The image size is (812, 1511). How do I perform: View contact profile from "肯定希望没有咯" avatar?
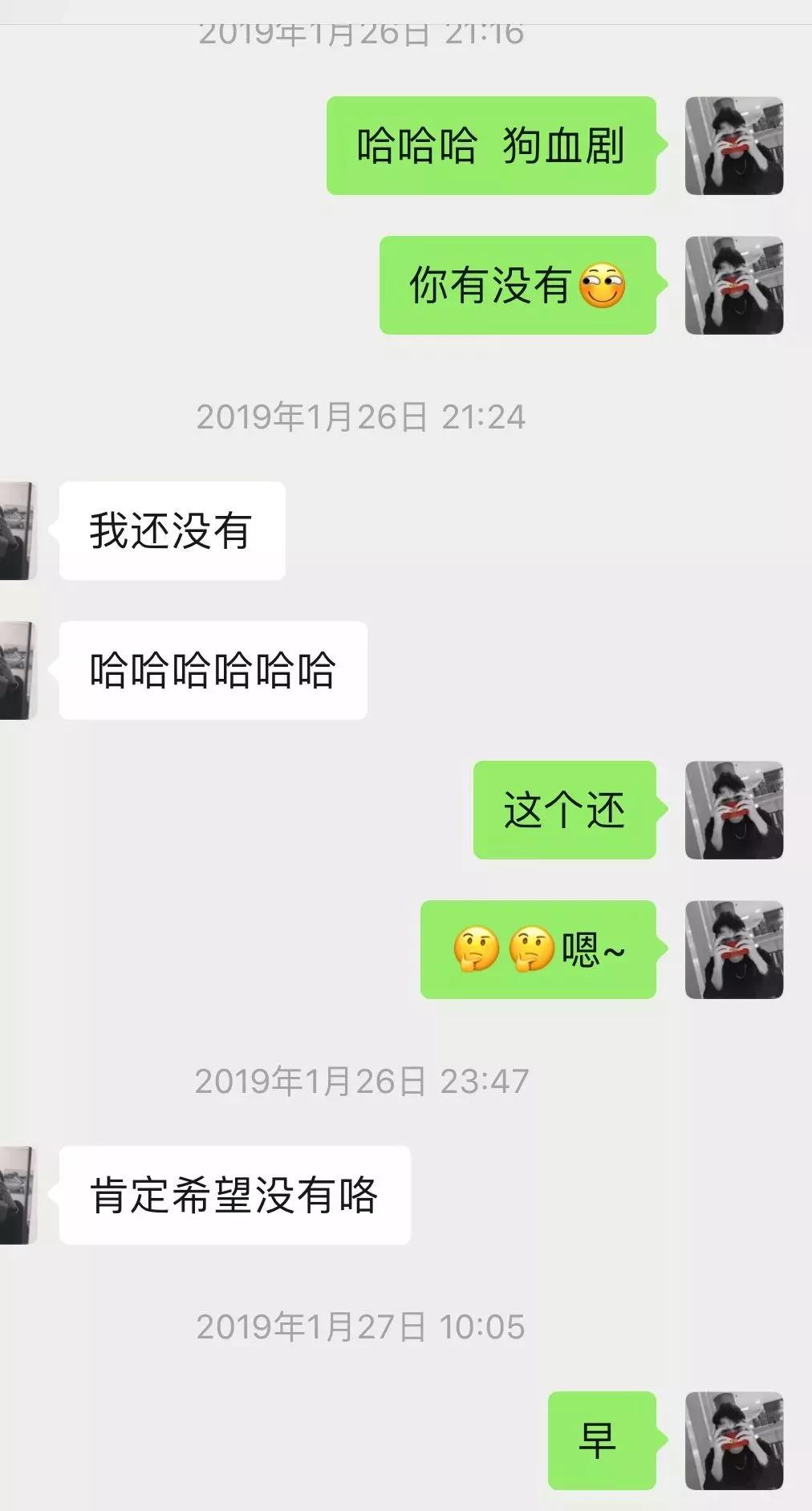pos(18,1195)
